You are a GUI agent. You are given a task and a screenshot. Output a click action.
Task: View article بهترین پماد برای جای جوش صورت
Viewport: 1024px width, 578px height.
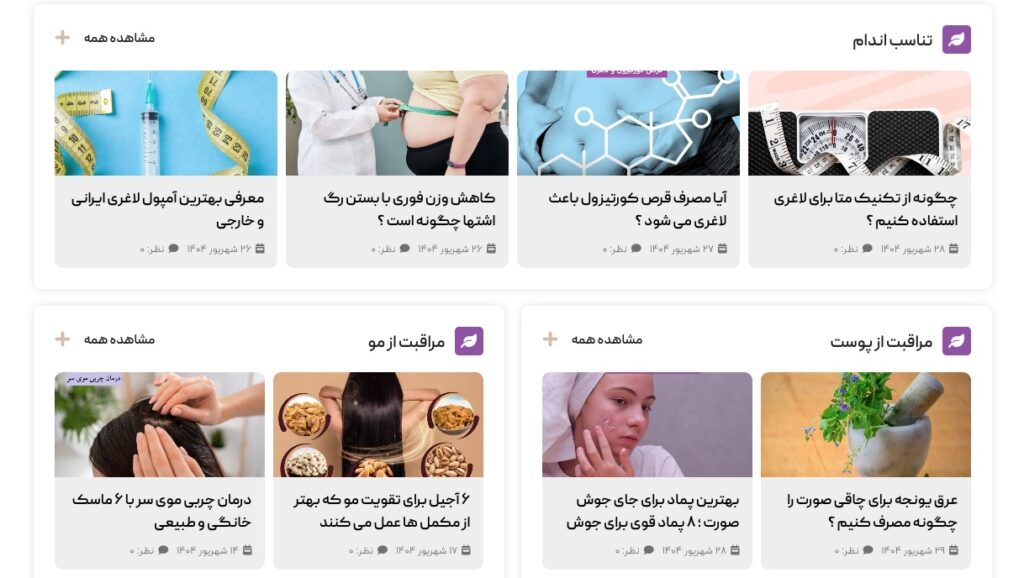point(652,510)
